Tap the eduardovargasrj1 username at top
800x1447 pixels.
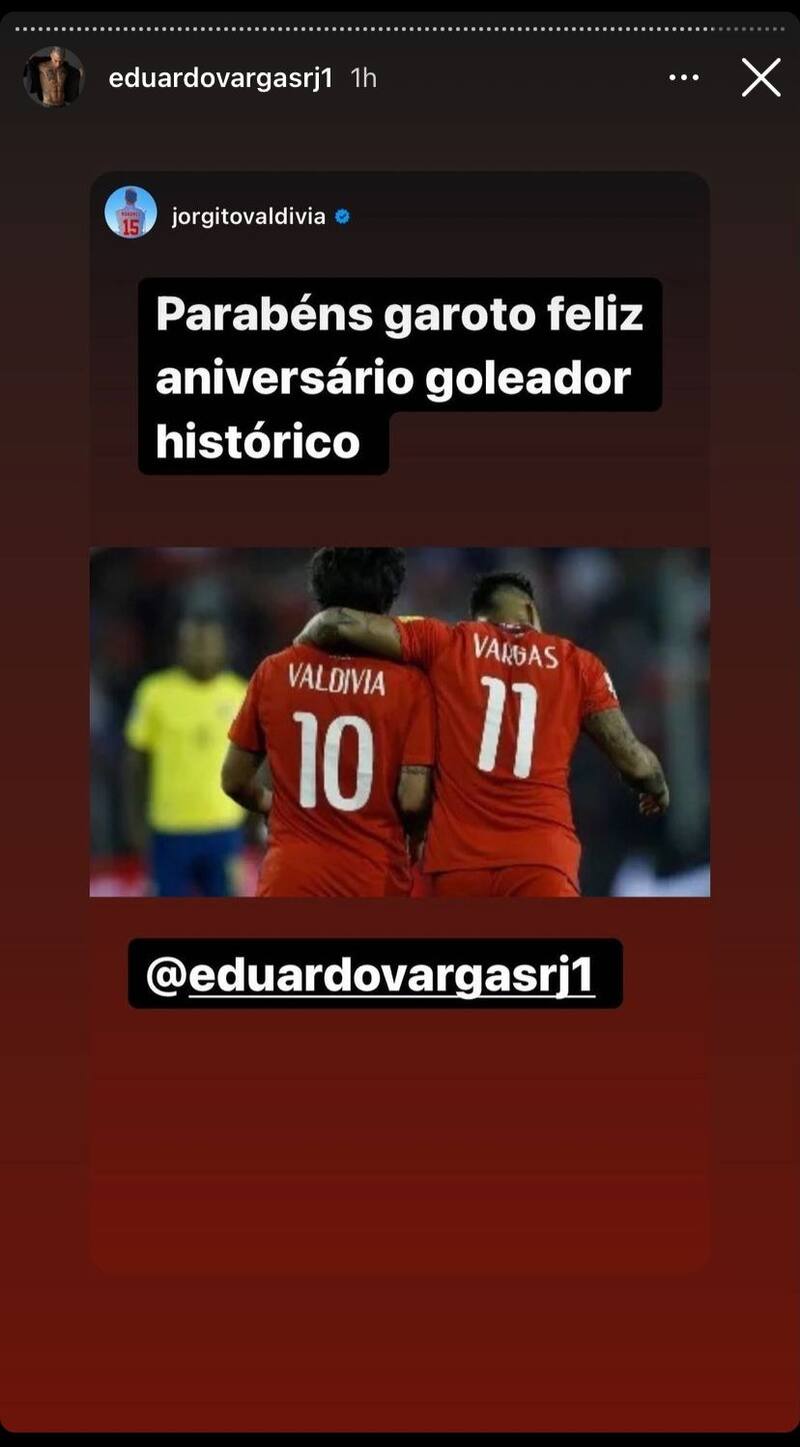coord(220,78)
